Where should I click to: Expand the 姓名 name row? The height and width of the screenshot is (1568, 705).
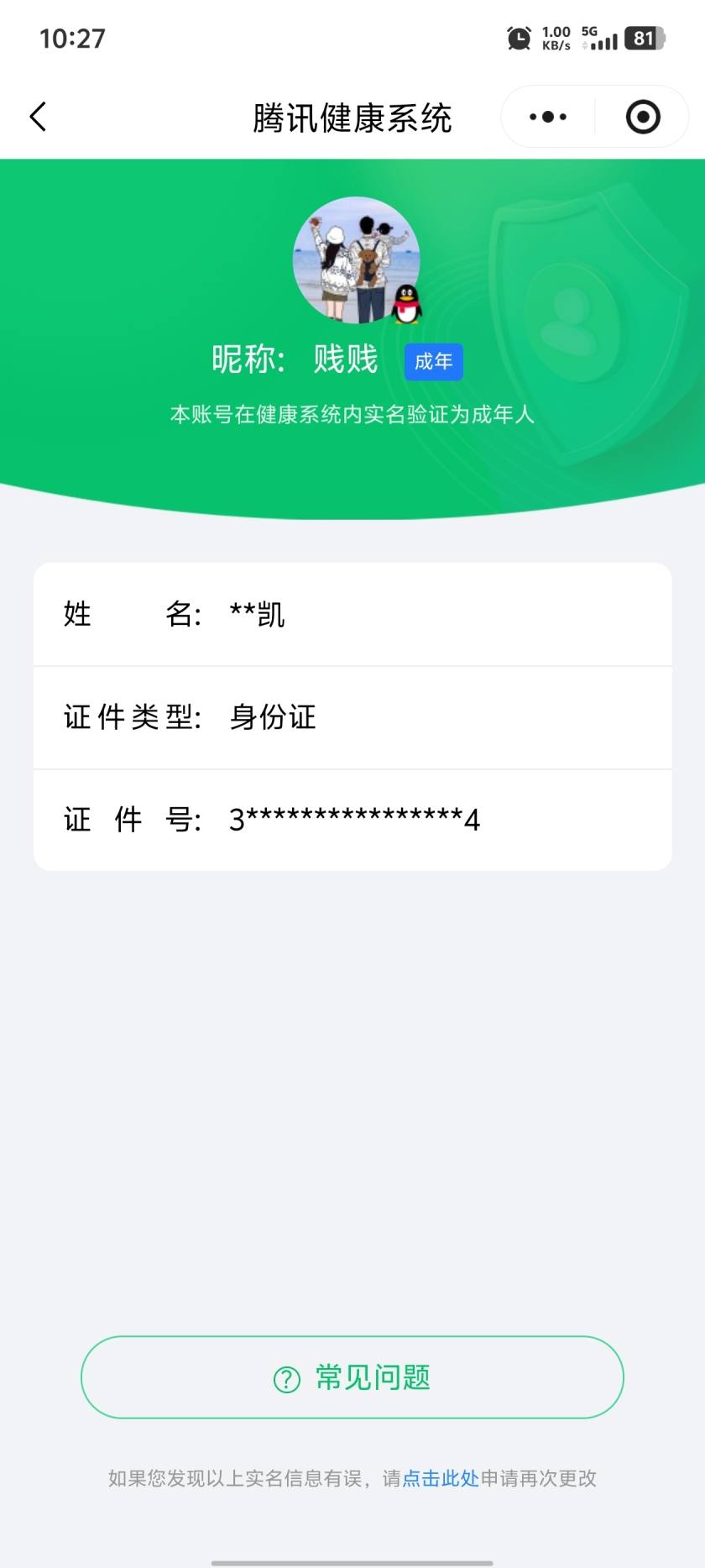pos(352,614)
